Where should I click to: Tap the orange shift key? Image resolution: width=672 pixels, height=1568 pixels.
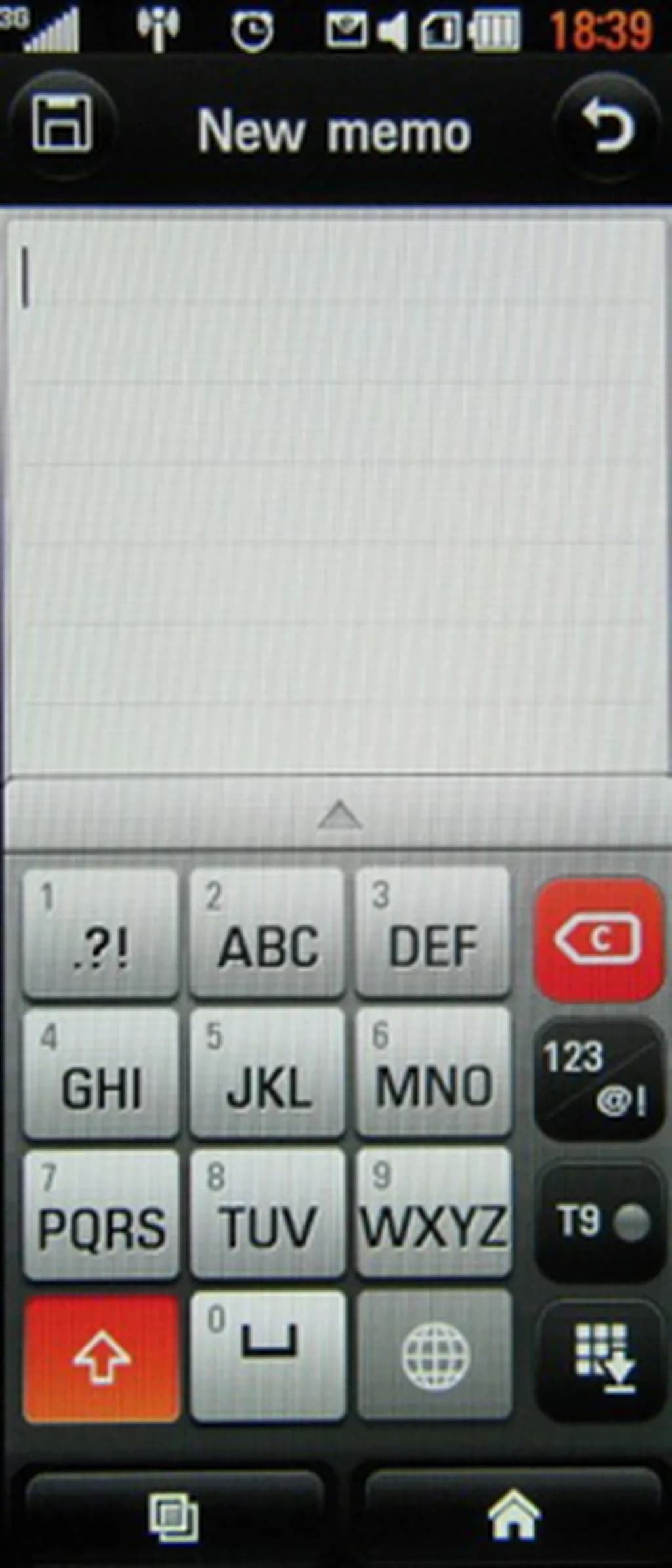click(102, 1359)
